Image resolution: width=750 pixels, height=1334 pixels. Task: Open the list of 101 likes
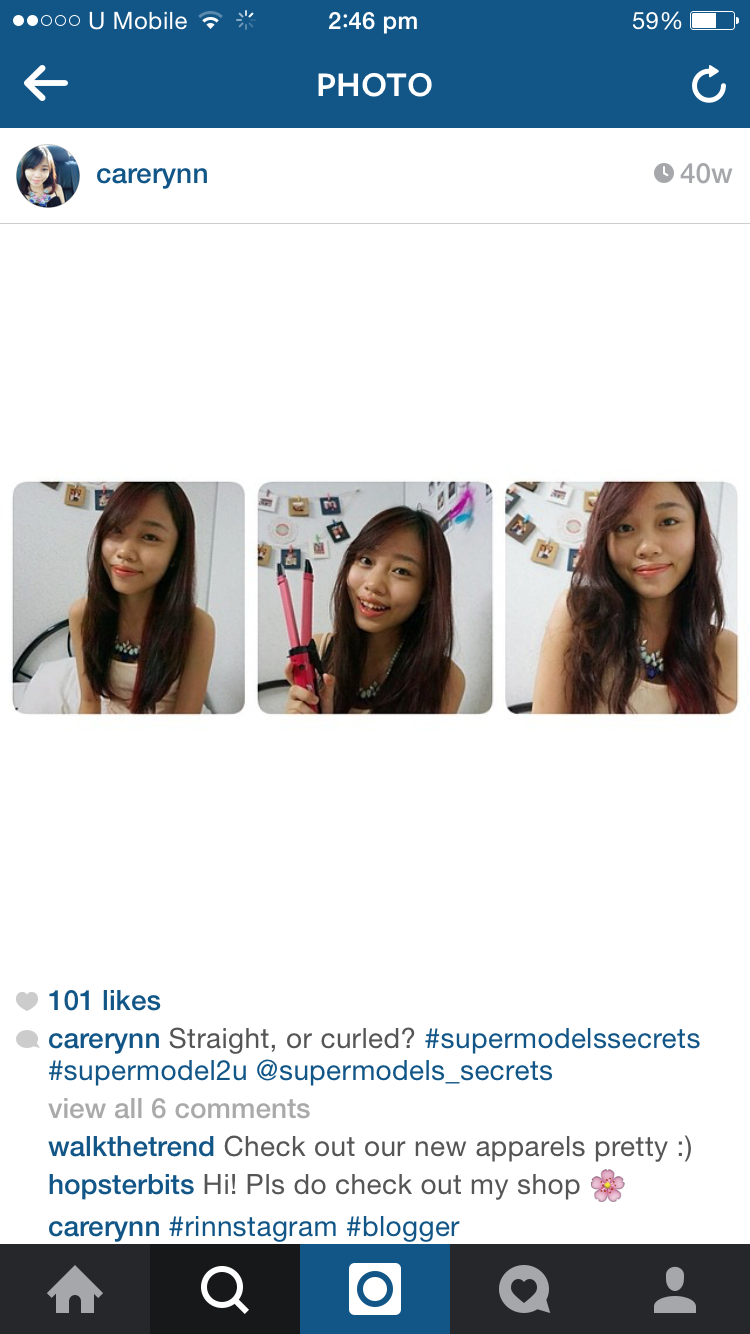(x=104, y=1000)
